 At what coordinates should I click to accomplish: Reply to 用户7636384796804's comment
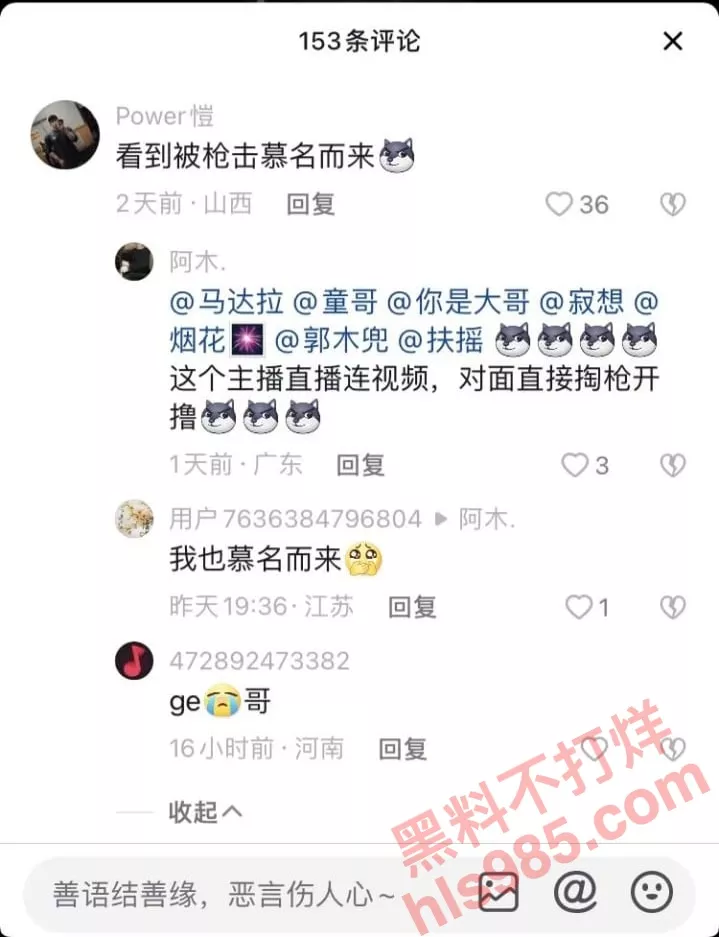412,607
